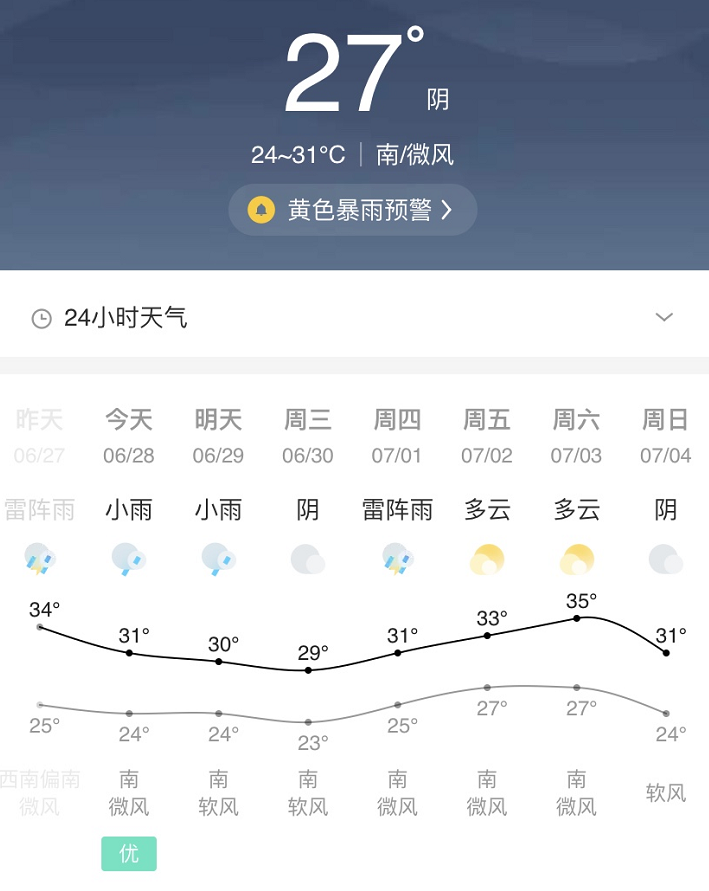Image resolution: width=709 pixels, height=891 pixels.
Task: View 周日 07/04 forecast
Action: [x=666, y=436]
